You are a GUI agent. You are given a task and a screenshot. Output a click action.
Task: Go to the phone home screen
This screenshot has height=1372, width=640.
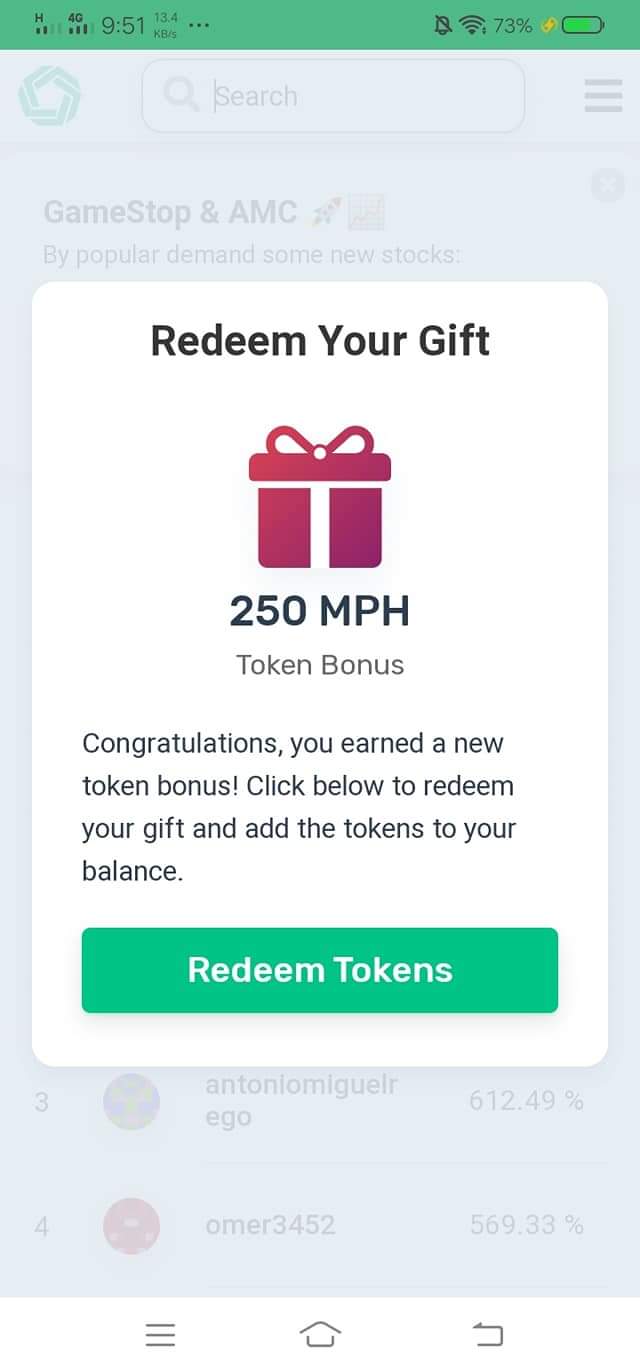[x=320, y=1334]
